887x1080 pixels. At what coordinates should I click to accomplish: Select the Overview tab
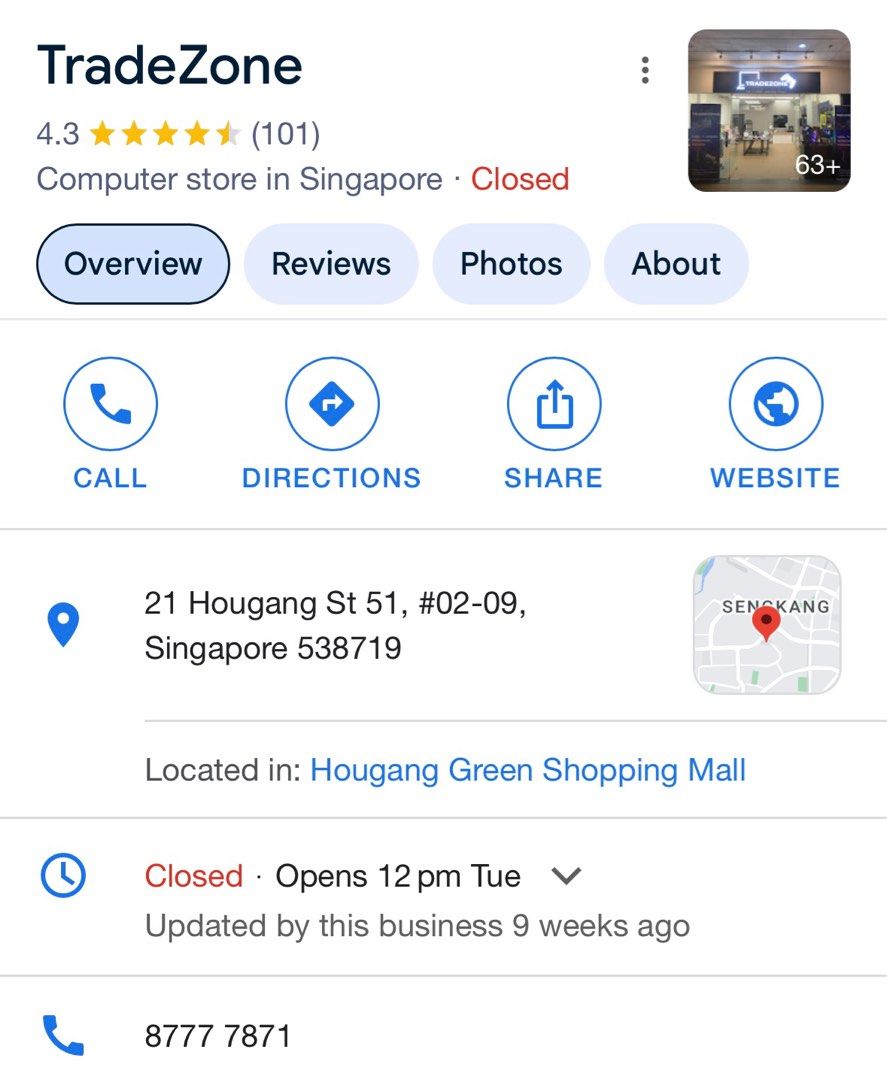(133, 264)
